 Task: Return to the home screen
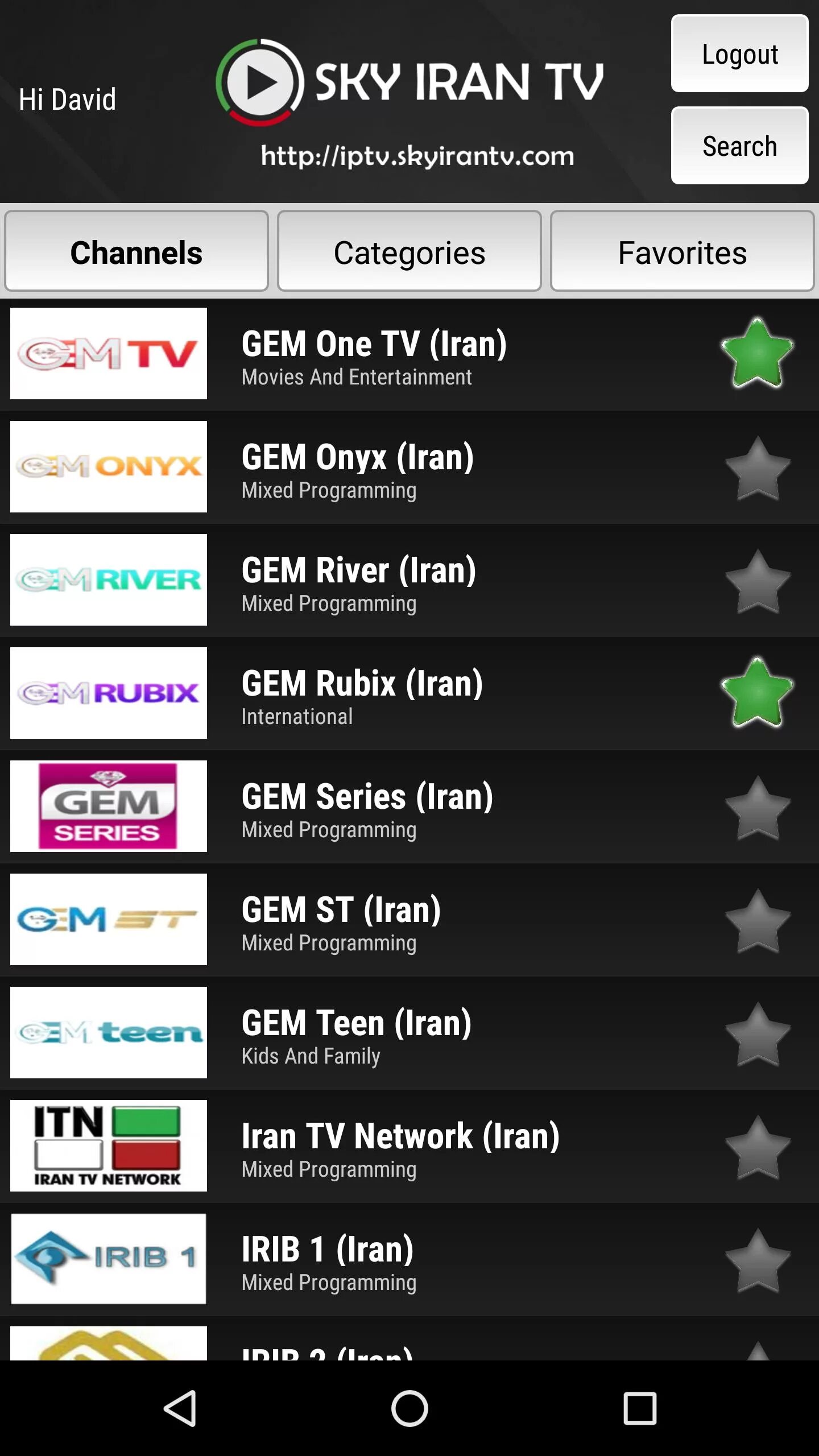tap(409, 1408)
